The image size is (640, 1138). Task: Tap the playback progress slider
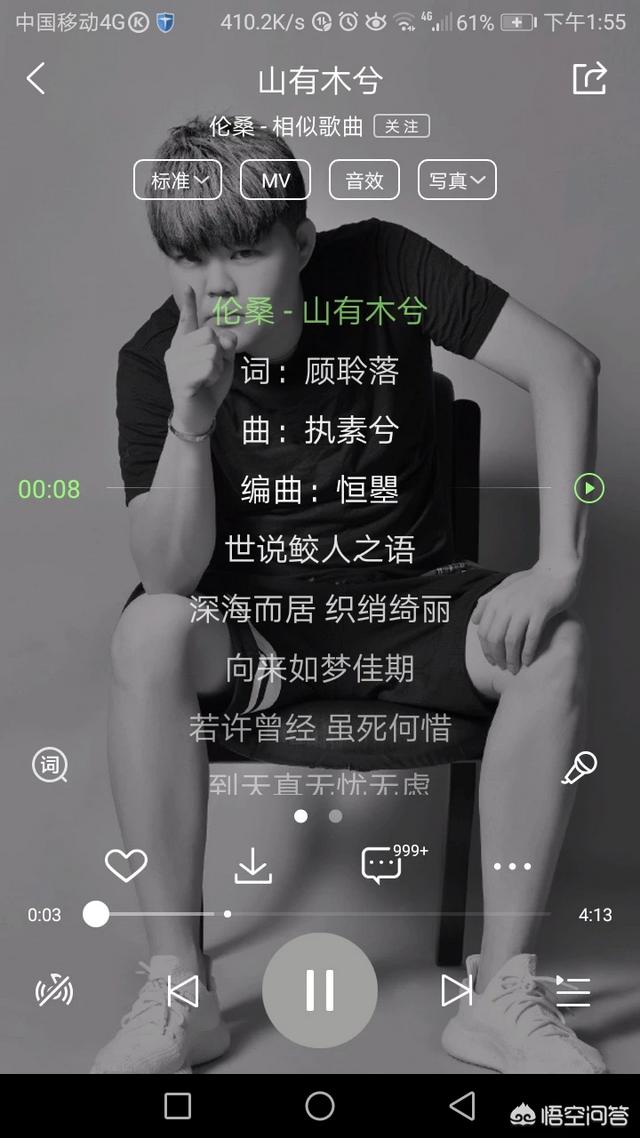click(x=319, y=914)
